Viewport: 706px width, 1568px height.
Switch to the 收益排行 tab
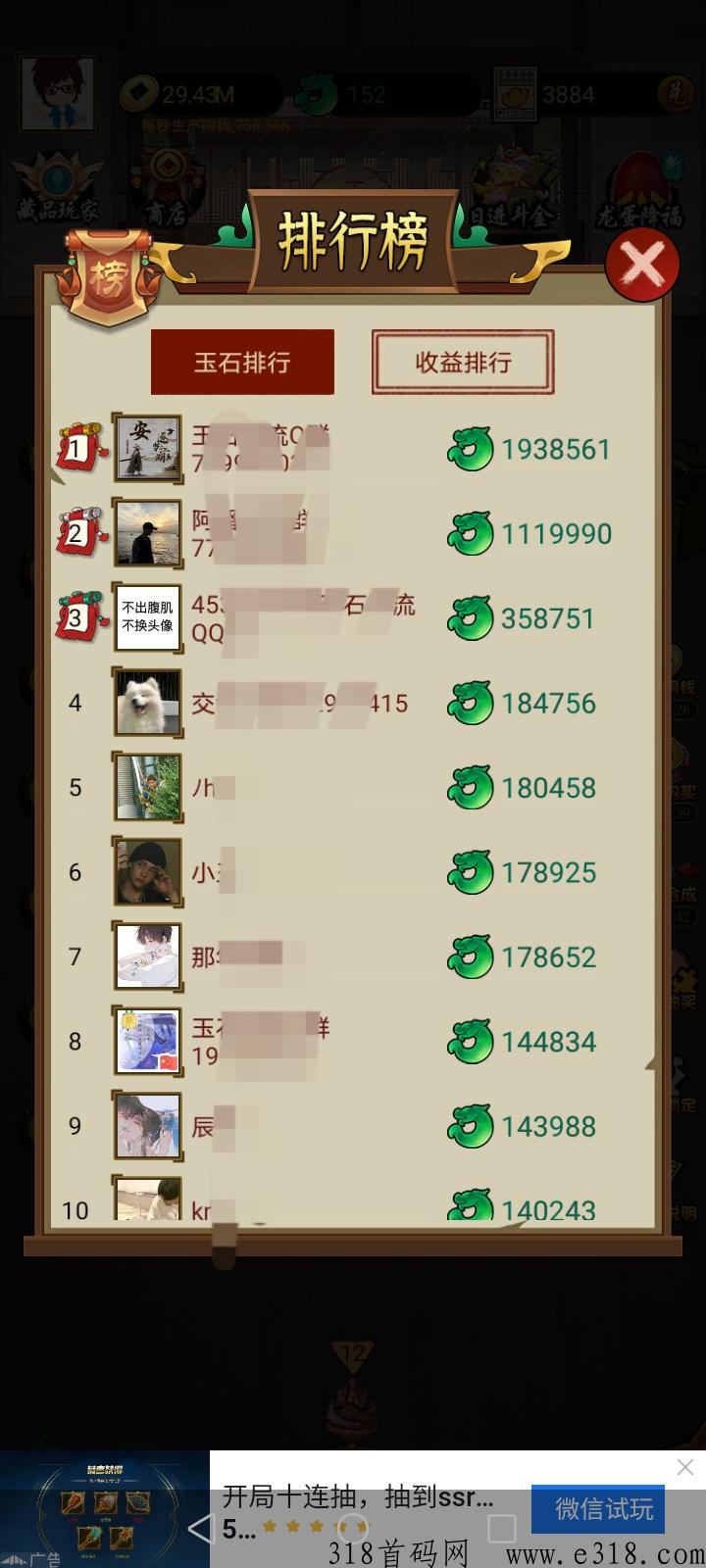(463, 362)
